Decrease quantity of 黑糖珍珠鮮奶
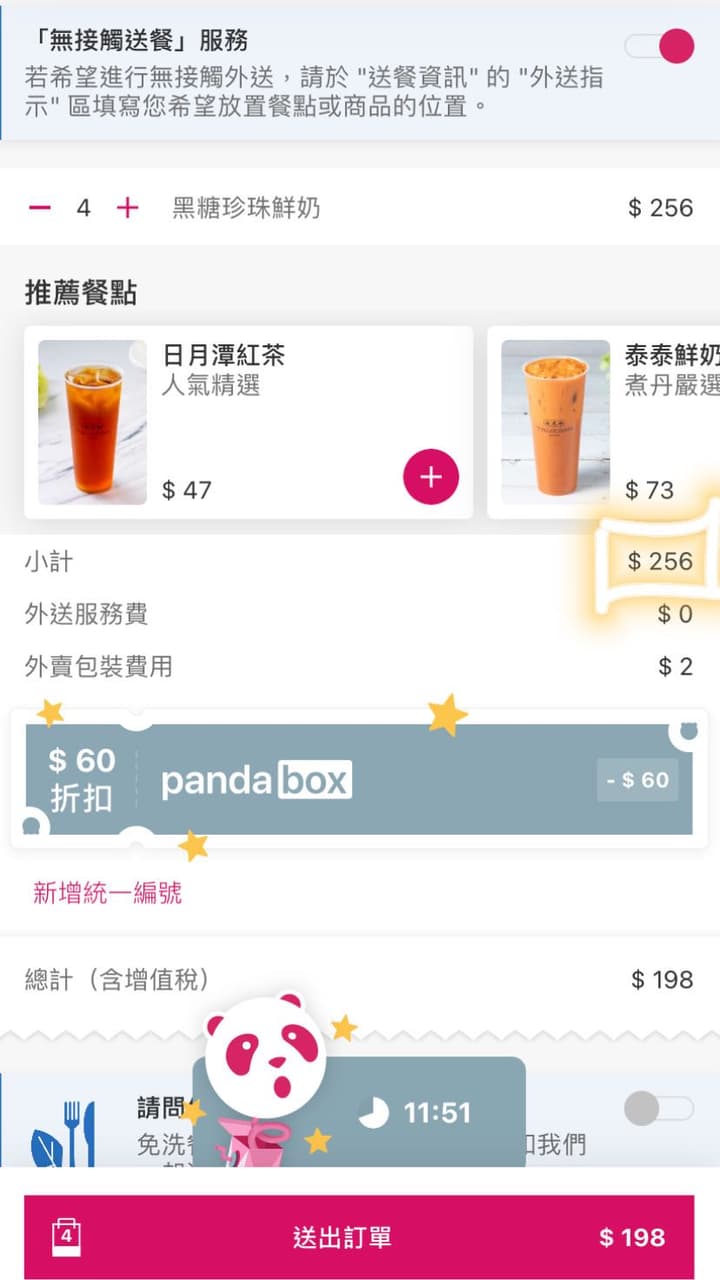 (38, 208)
